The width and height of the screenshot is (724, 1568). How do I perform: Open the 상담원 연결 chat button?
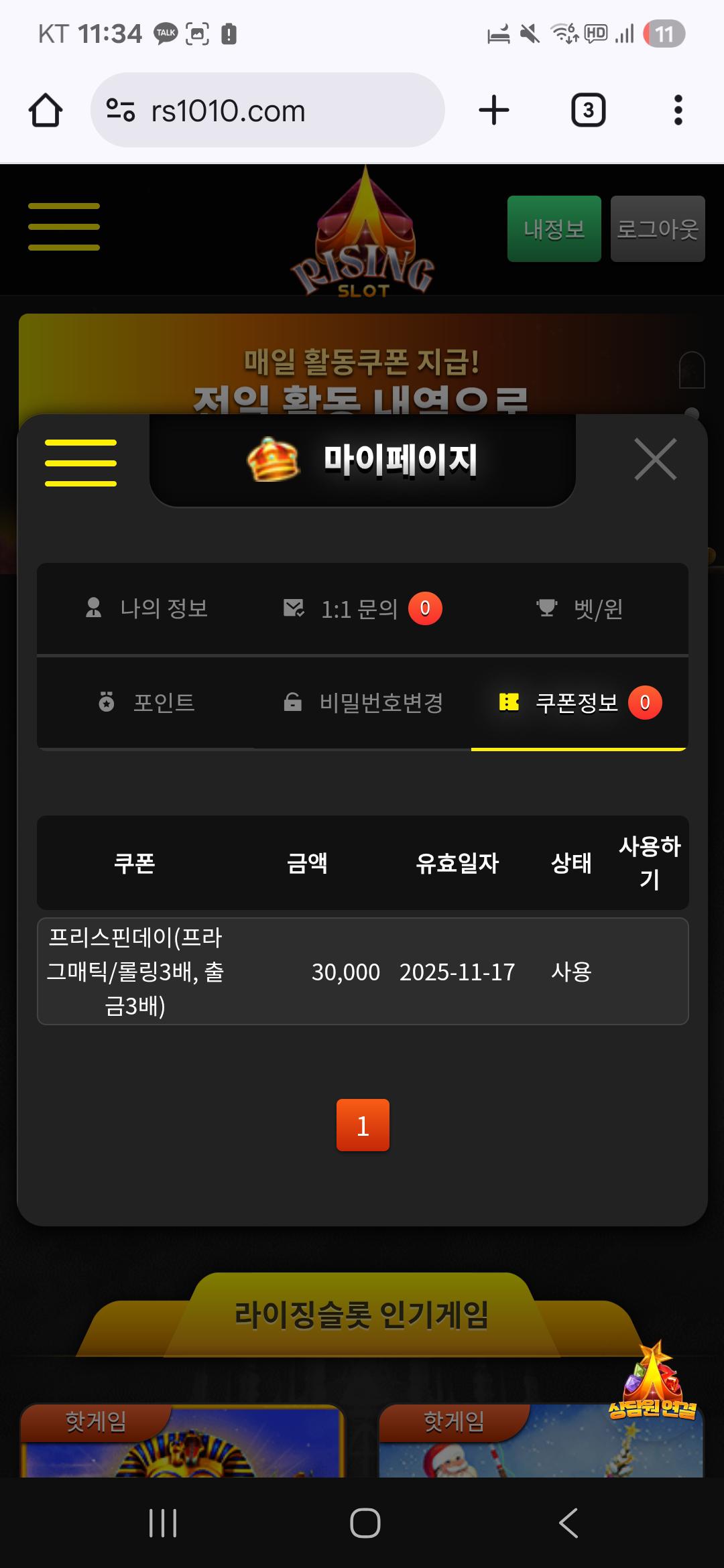click(652, 1383)
